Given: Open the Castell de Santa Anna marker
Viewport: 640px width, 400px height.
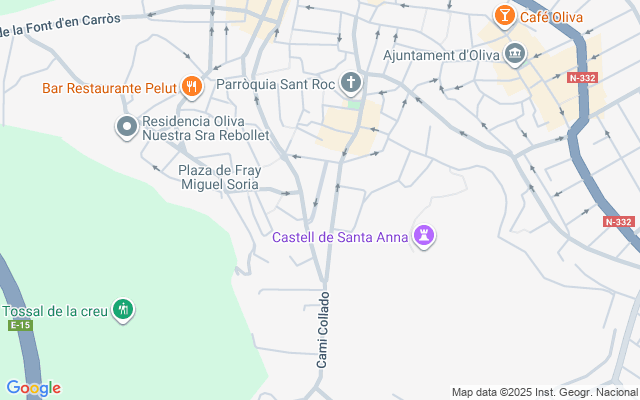Looking at the screenshot, I should pos(424,236).
